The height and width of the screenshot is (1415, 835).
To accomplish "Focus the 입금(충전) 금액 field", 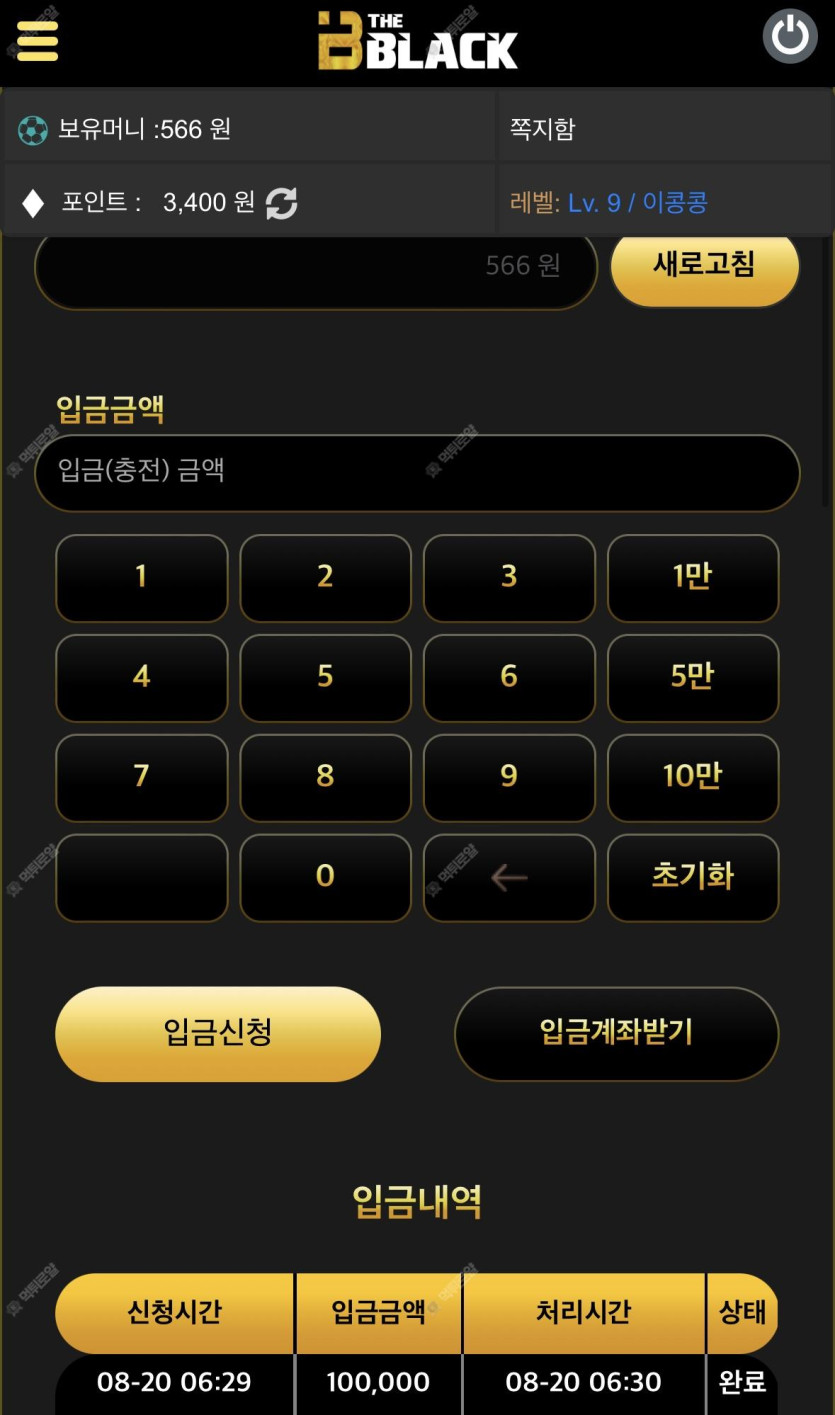I will coord(417,472).
